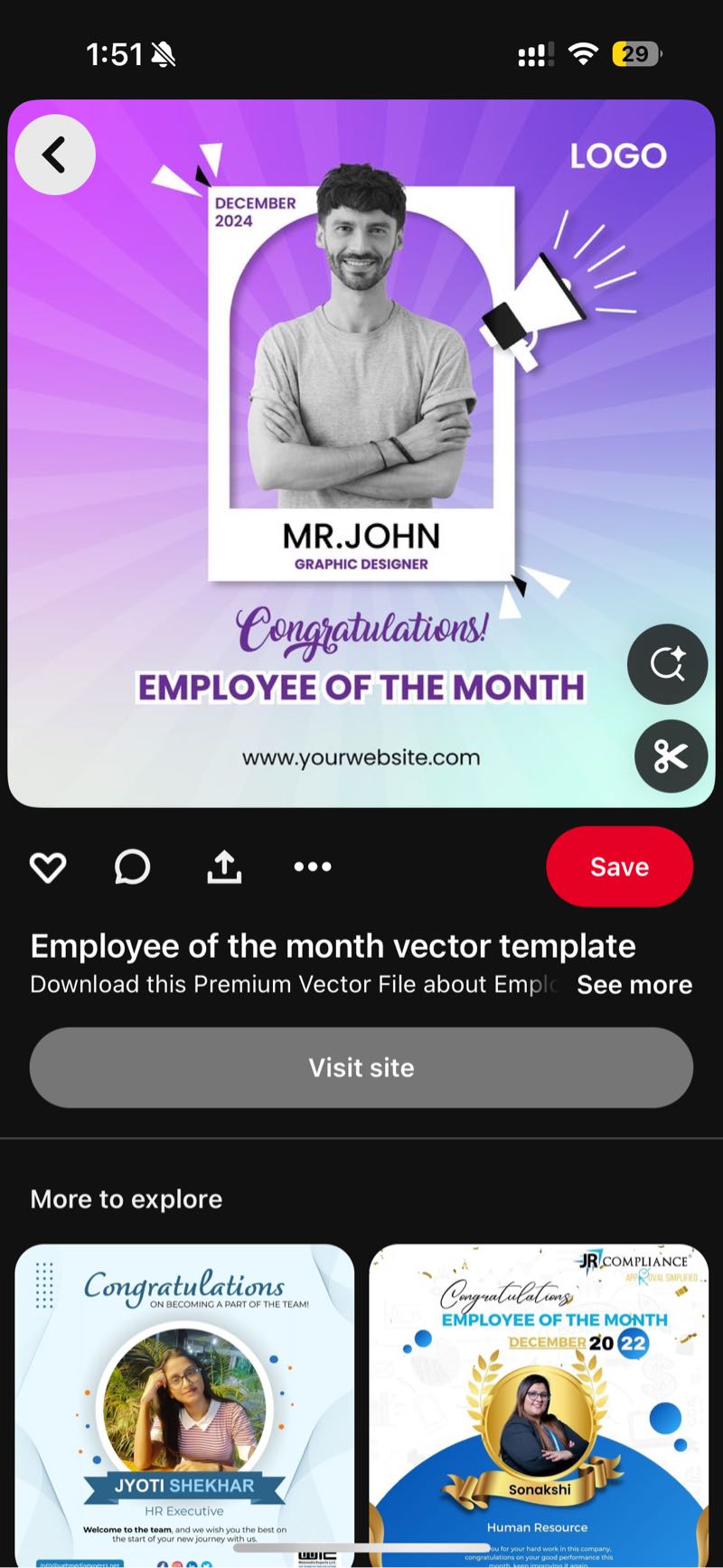Viewport: 723px width, 1568px height.
Task: Share this pin
Action: [224, 867]
